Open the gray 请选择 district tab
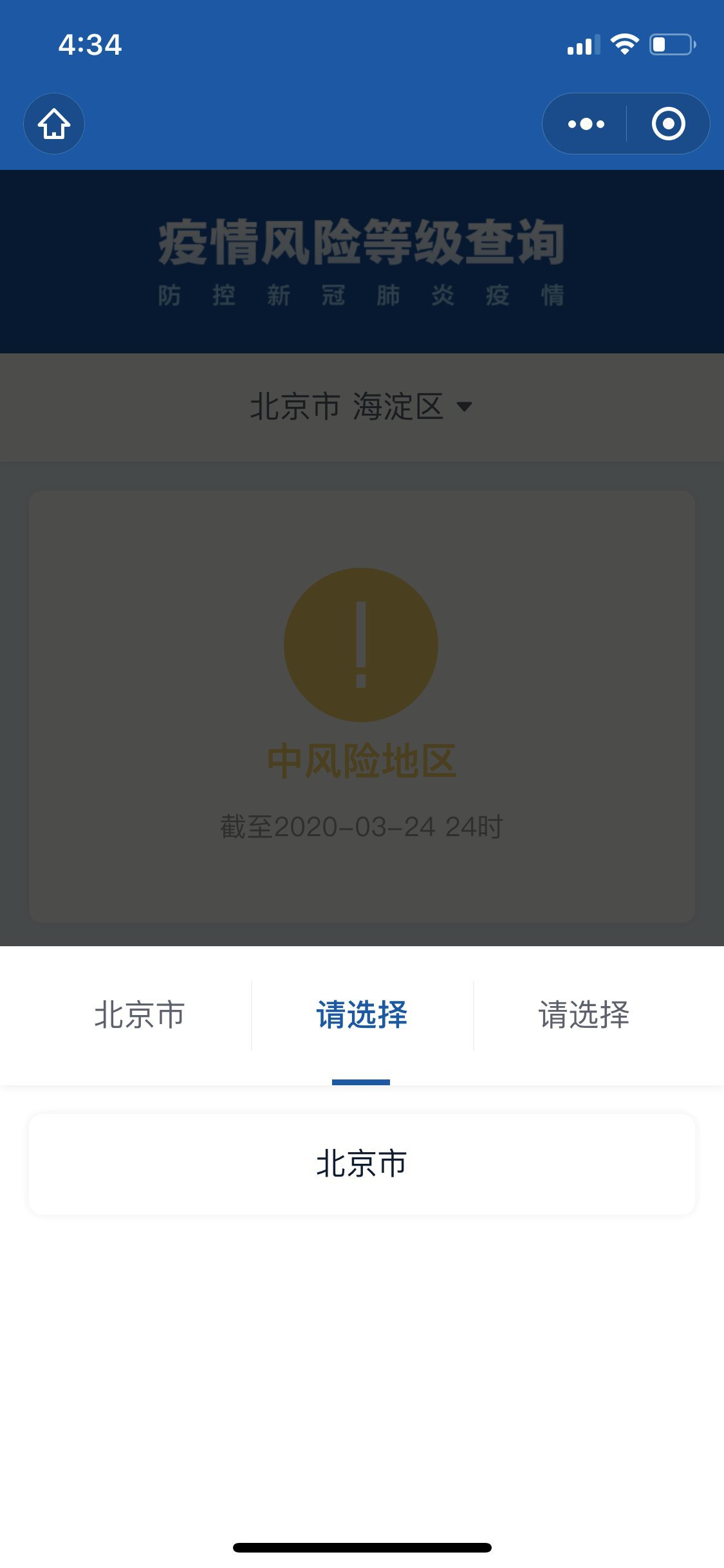This screenshot has height=1568, width=724. click(584, 1015)
